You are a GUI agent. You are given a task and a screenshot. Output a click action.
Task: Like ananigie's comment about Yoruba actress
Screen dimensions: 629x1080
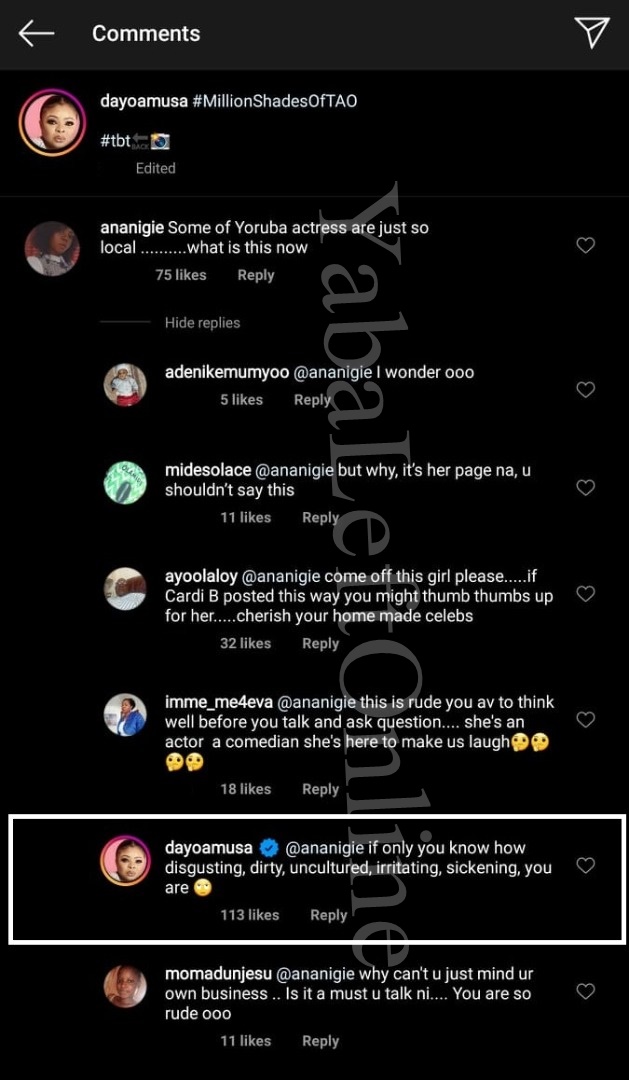coord(585,245)
